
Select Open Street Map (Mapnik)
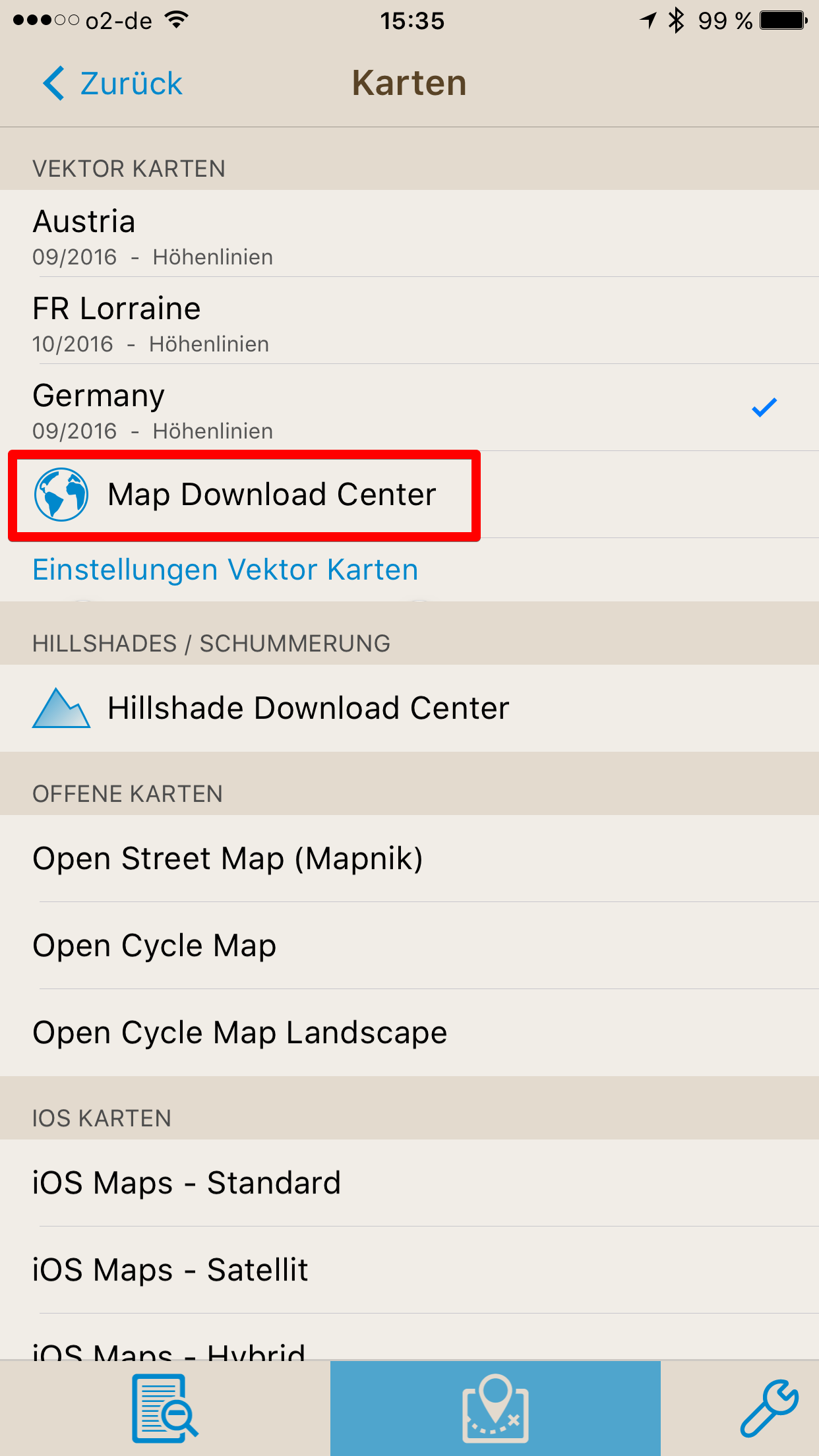point(409,859)
